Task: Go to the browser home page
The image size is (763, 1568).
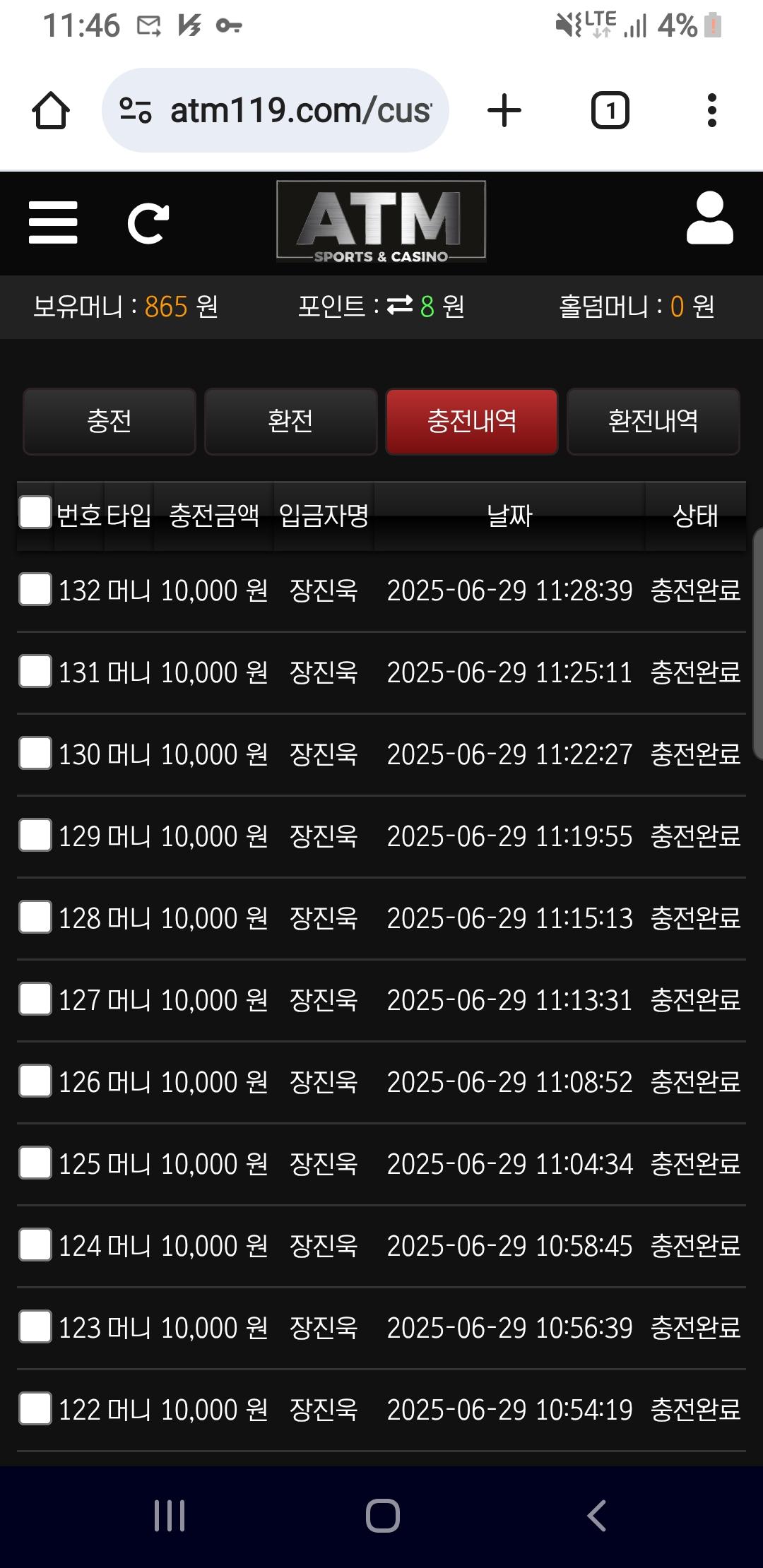Action: click(x=51, y=111)
